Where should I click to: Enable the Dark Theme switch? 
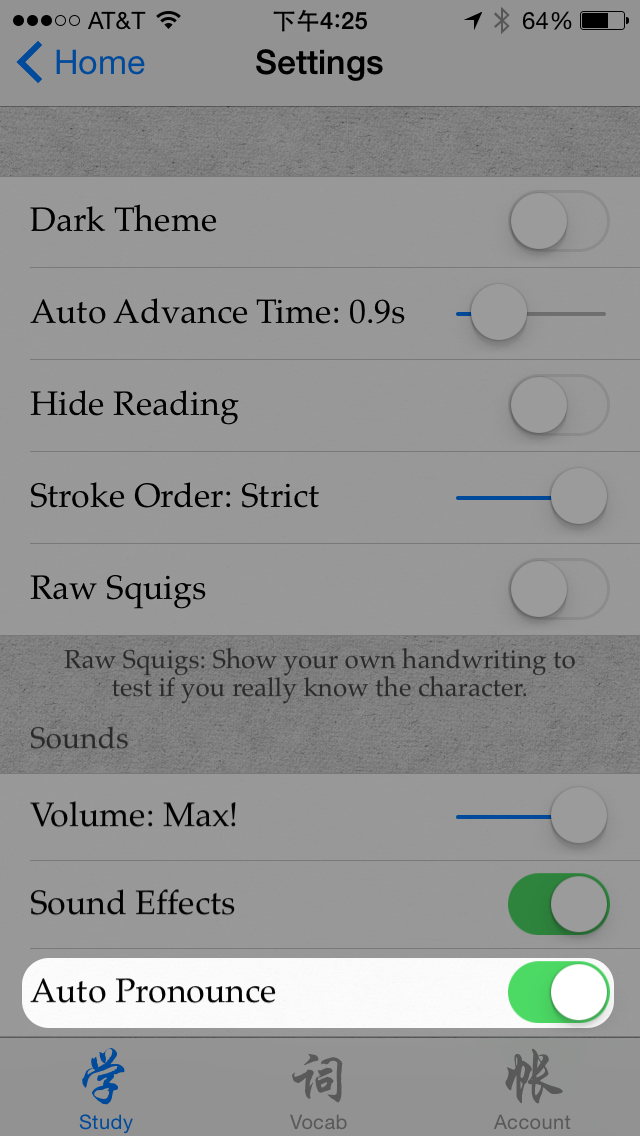coord(558,221)
